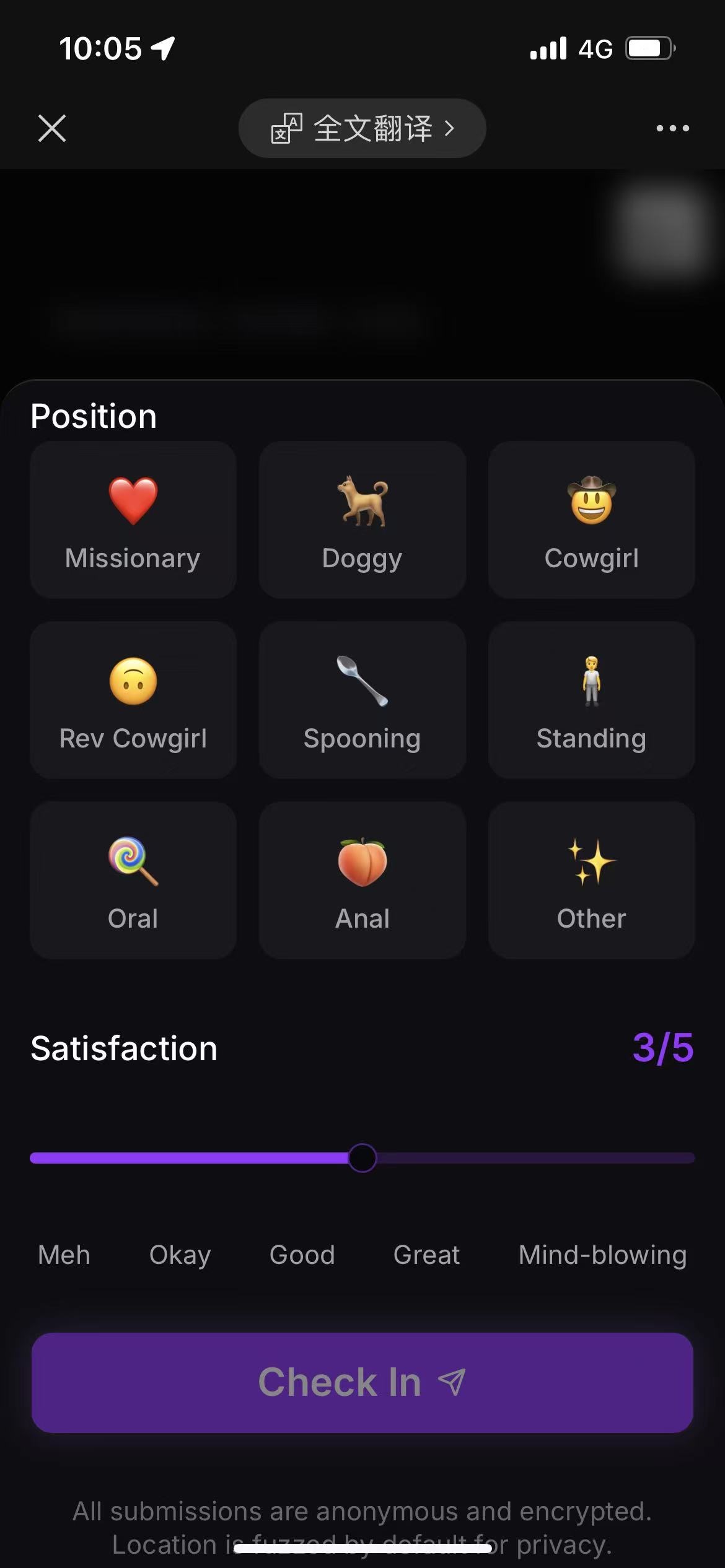
Task: Select the Missionary option
Action: click(x=133, y=520)
